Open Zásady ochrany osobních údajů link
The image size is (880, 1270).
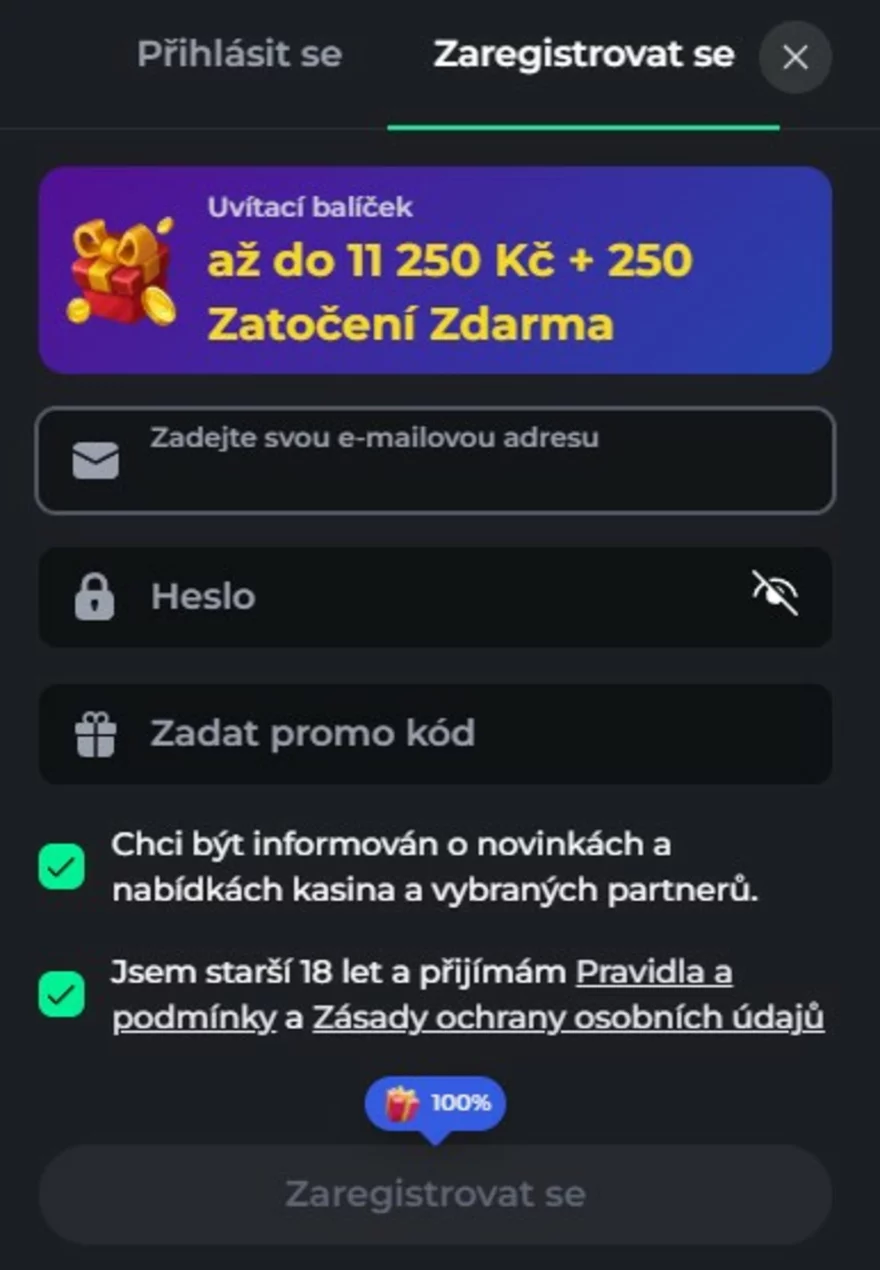pyautogui.click(x=568, y=1018)
